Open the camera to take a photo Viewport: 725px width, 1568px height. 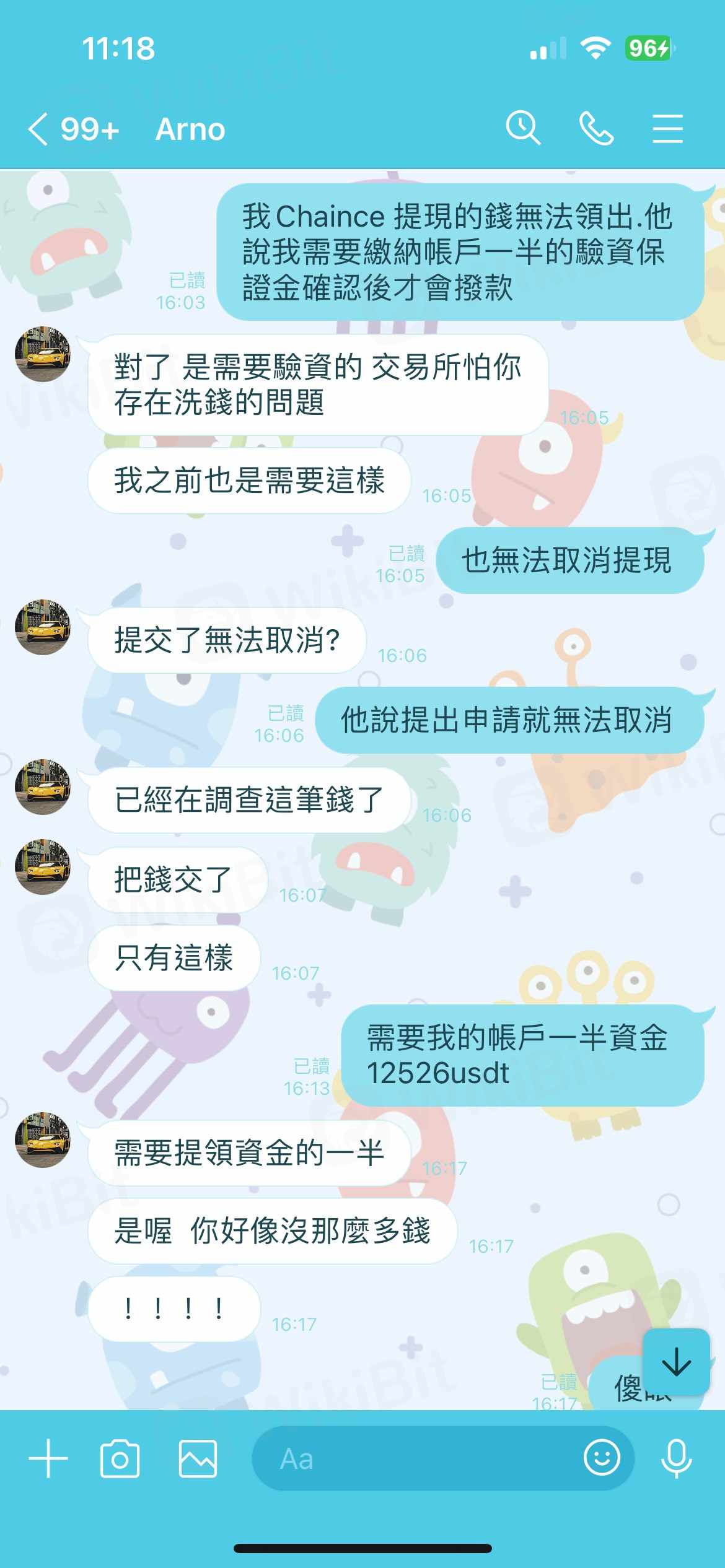click(x=120, y=1459)
